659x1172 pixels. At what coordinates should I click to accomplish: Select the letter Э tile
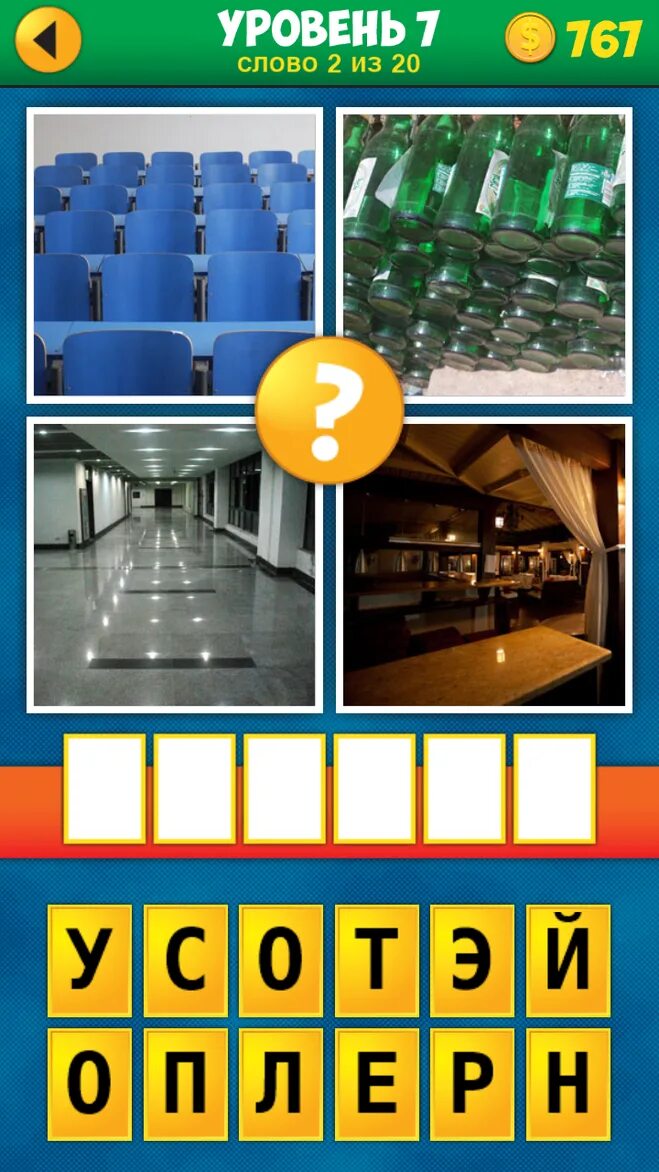[x=472, y=960]
